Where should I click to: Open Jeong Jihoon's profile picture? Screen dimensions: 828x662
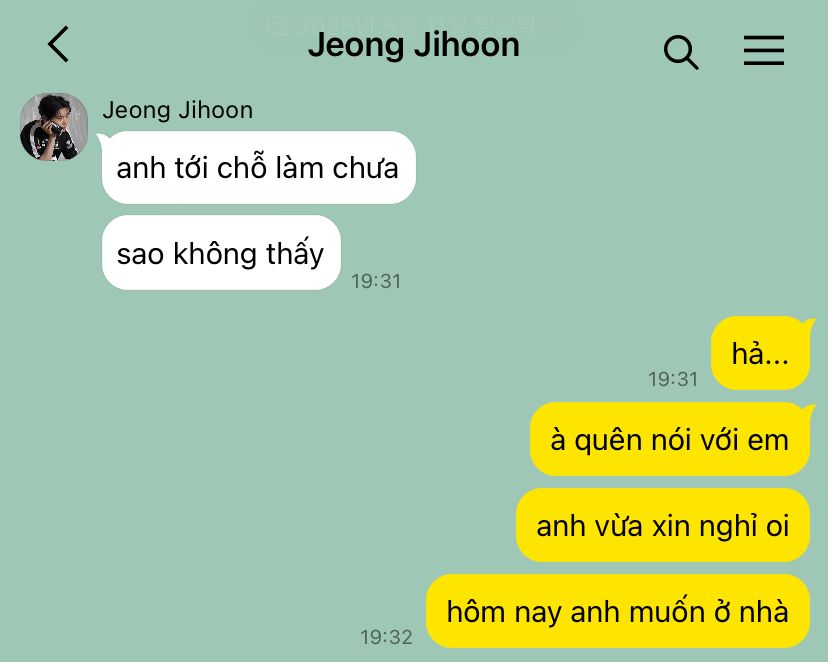pos(54,127)
